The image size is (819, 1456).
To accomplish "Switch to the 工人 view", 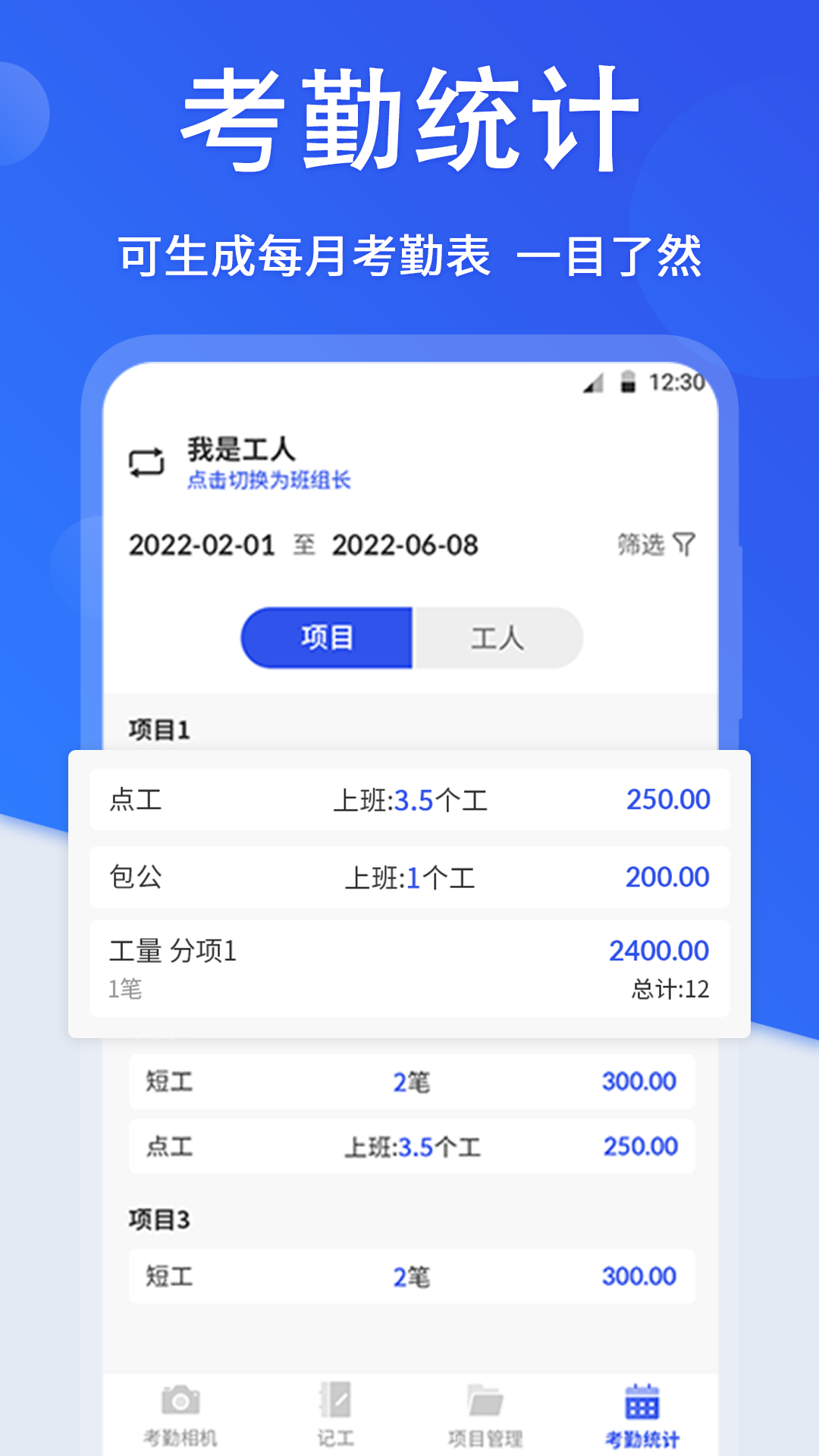I will click(x=498, y=639).
